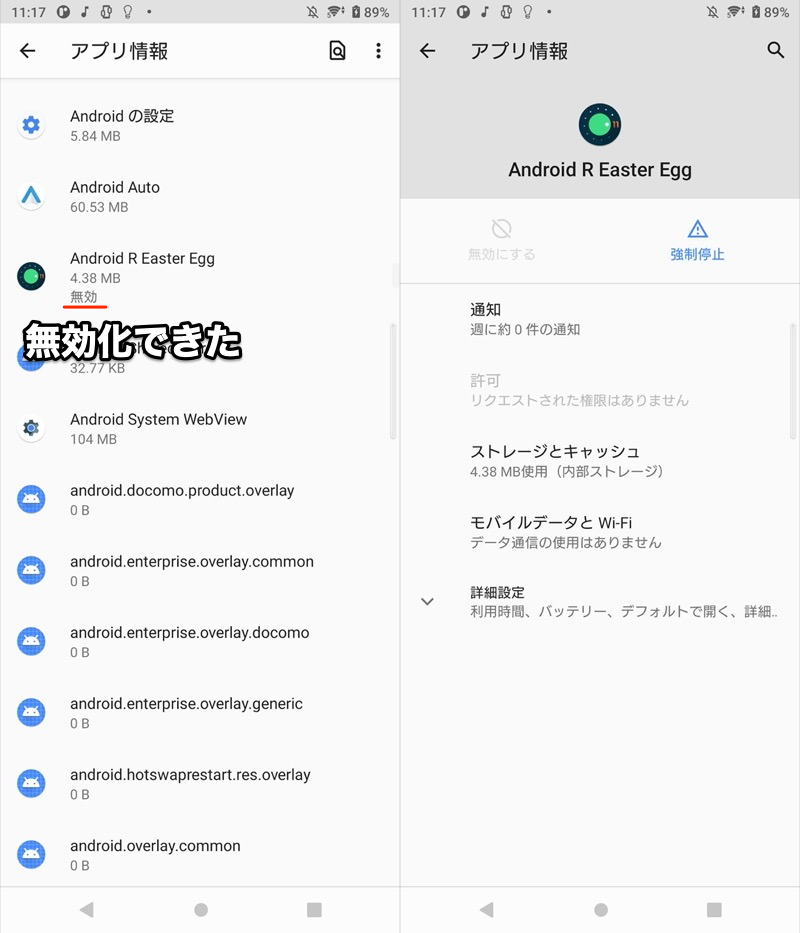
Task: Select Android R Easter Egg in the app list
Action: [142, 268]
